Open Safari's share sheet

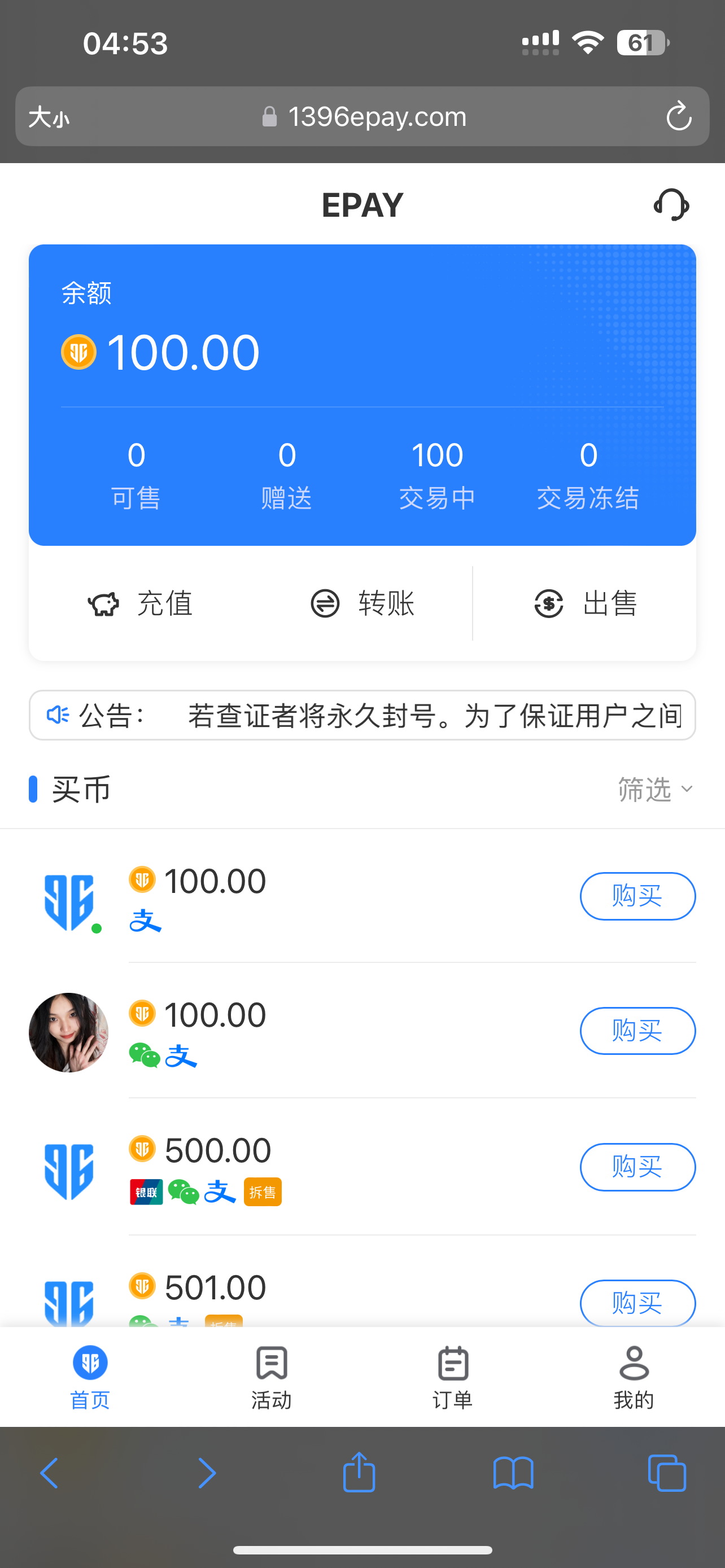[x=359, y=1473]
